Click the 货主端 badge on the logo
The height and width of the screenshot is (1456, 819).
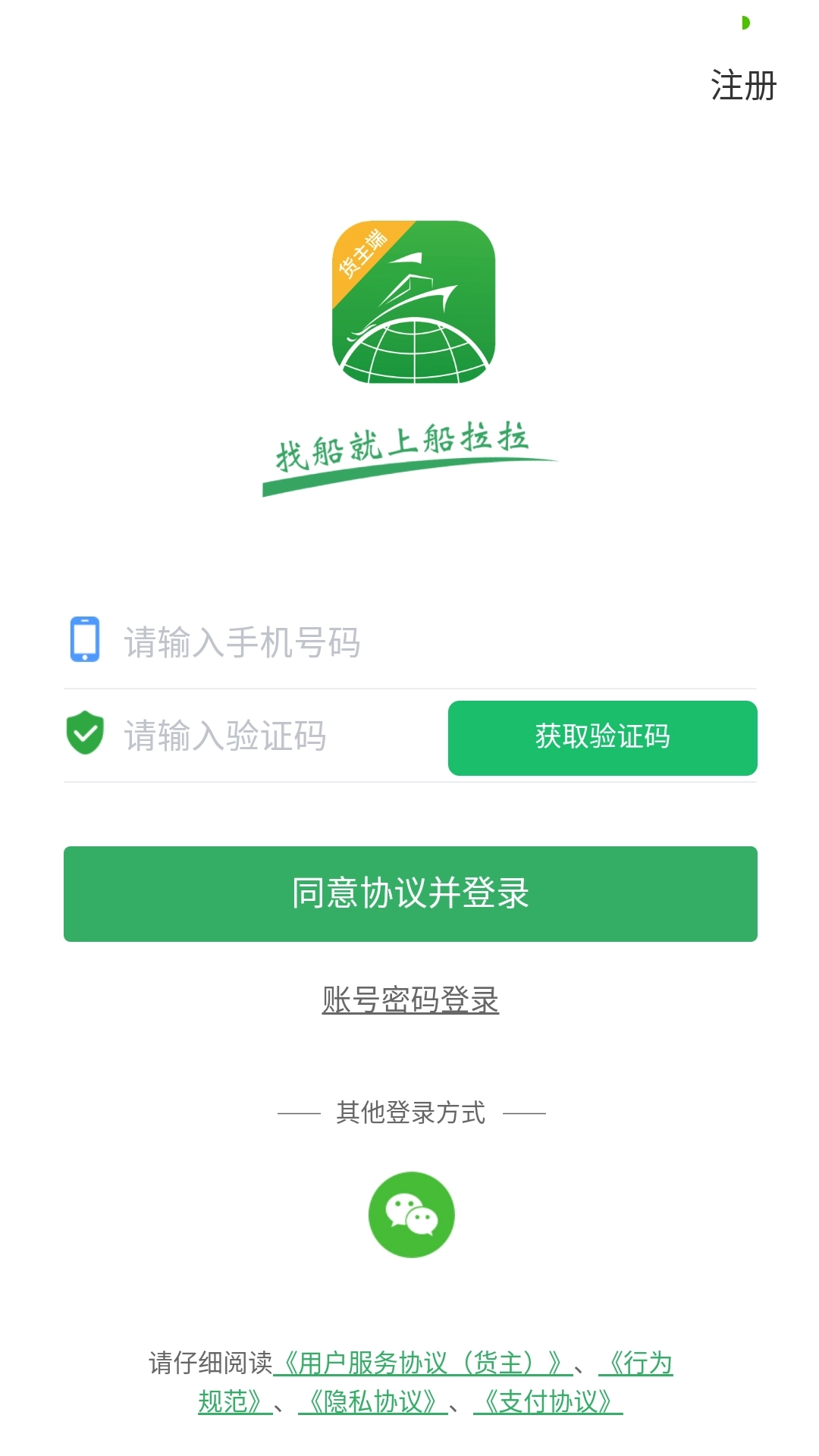tap(364, 254)
